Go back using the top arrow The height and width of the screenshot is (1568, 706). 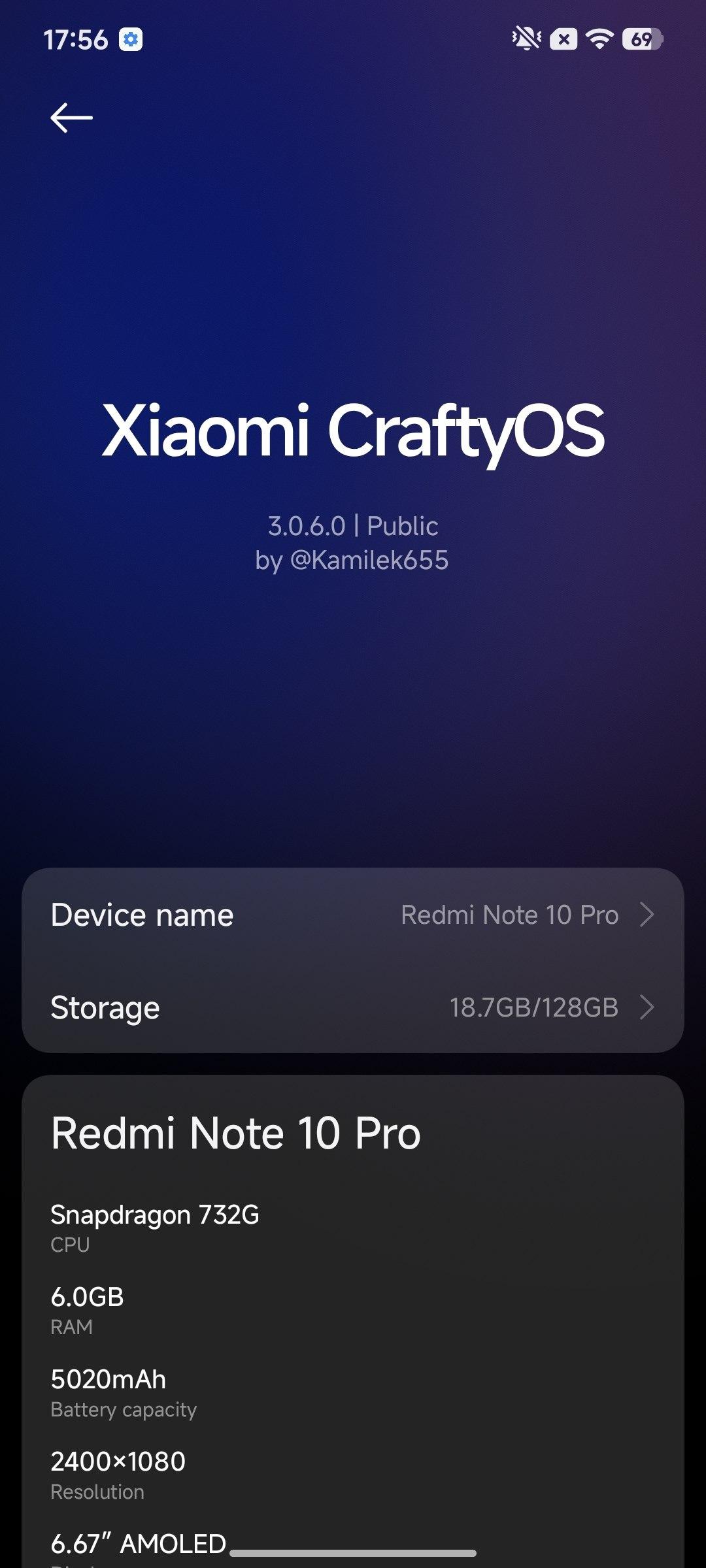(x=71, y=118)
